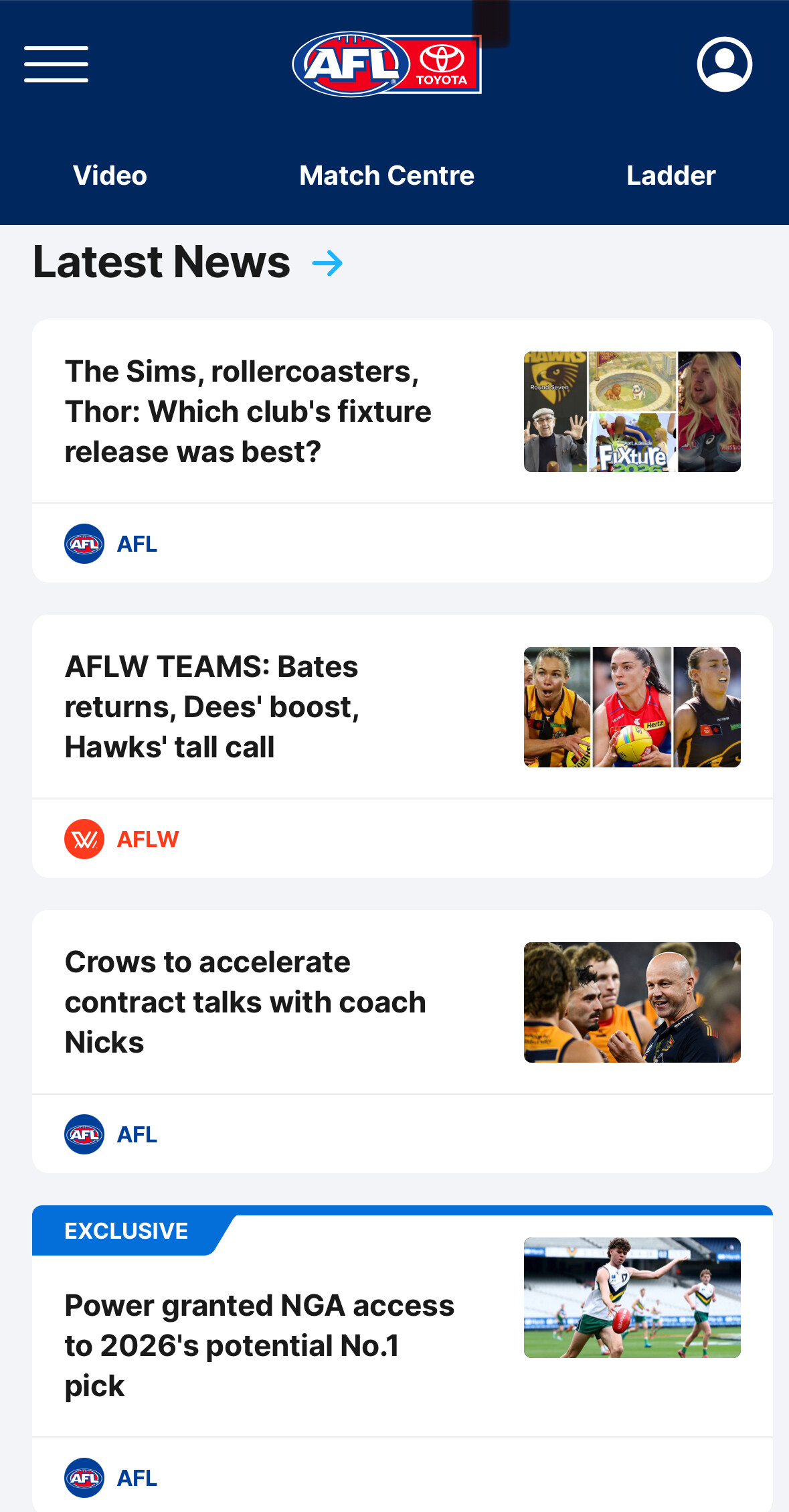Open the Latest News arrow link
The image size is (789, 1512).
(x=327, y=263)
